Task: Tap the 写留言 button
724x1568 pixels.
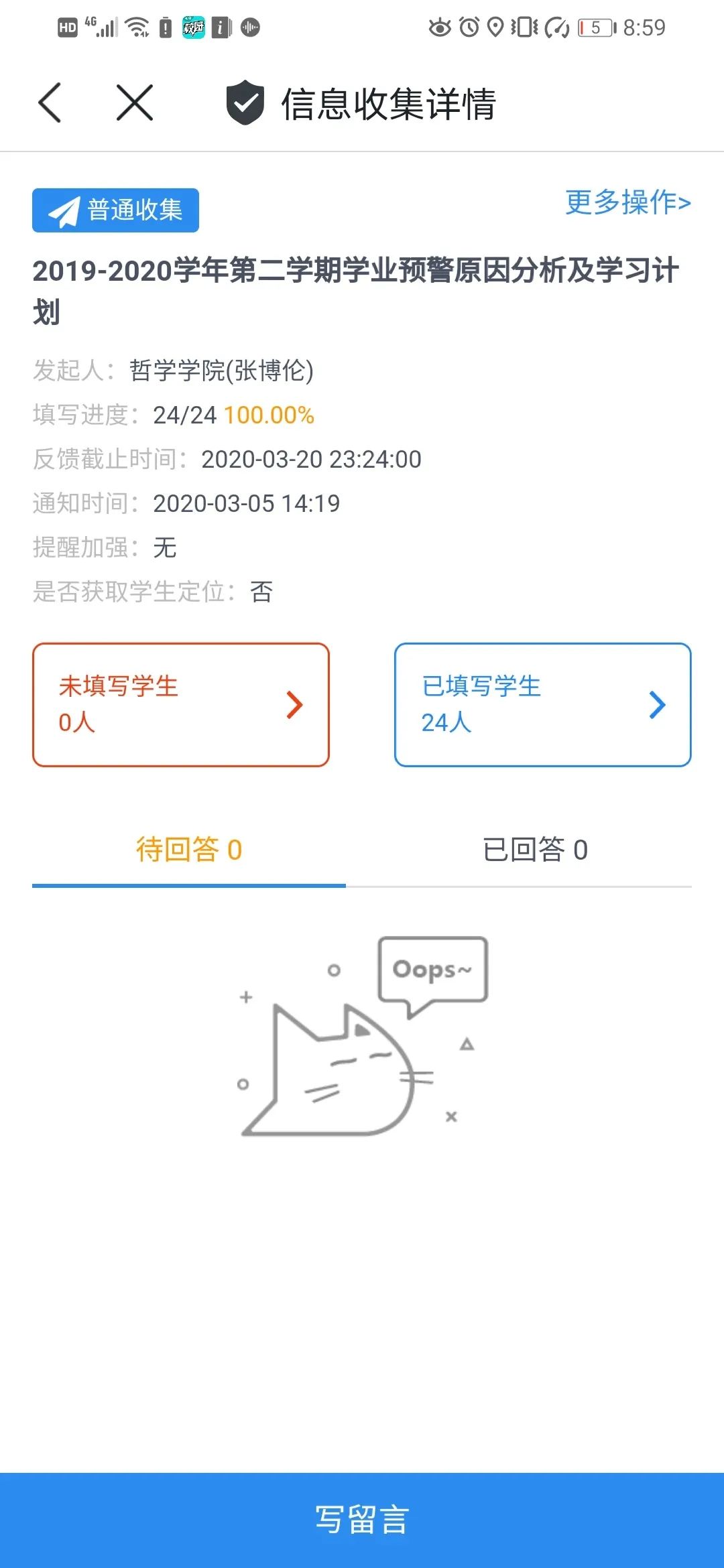Action: pyautogui.click(x=362, y=1519)
